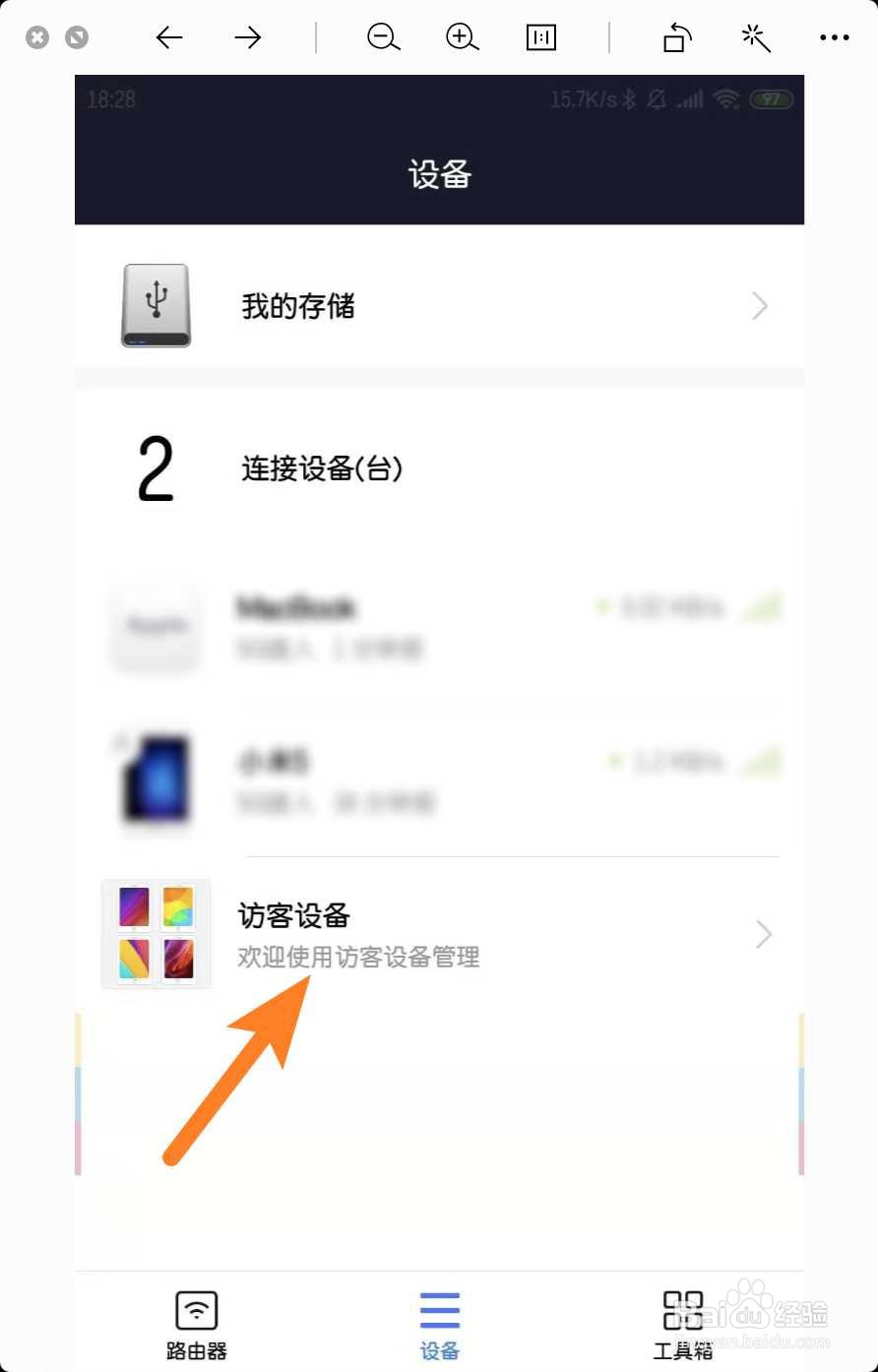
Task: Expand 访客设备 with its right chevron
Action: tap(764, 934)
